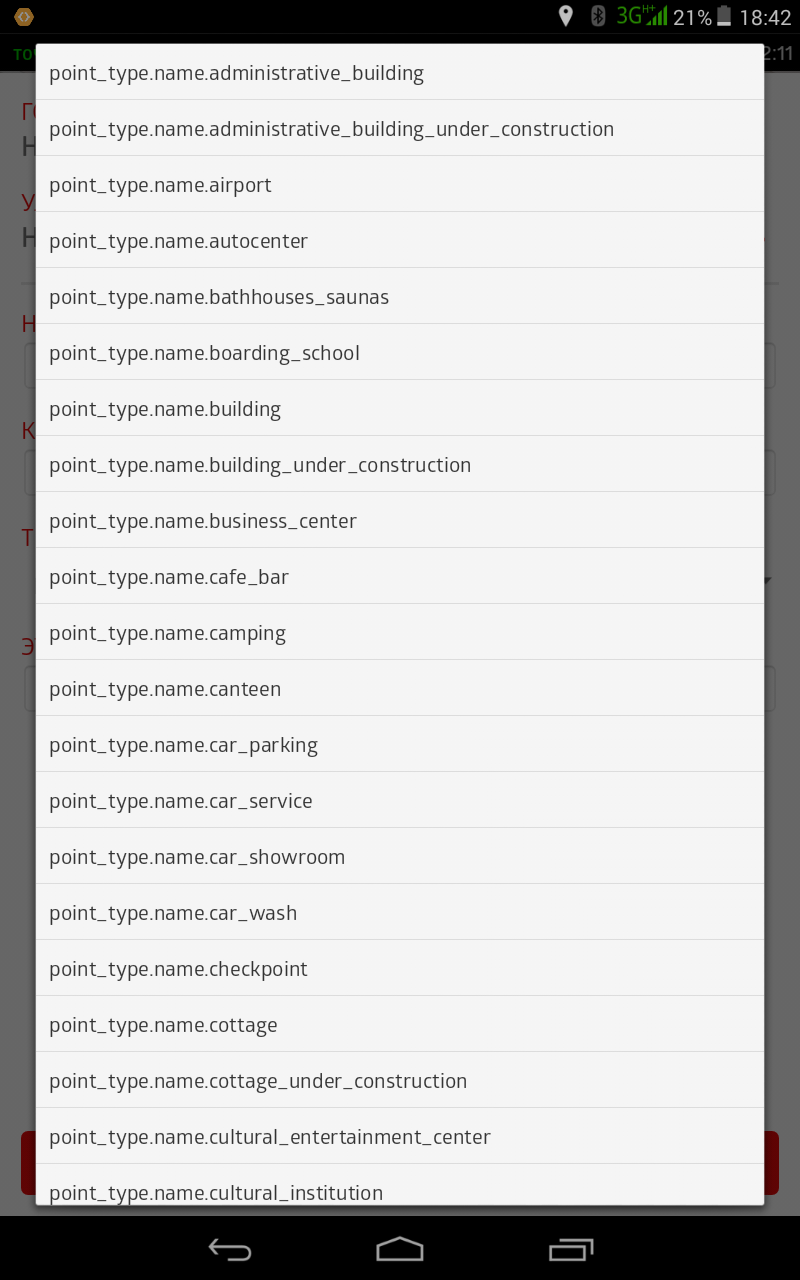Pick cultural_entertainment_center option

click(400, 1137)
